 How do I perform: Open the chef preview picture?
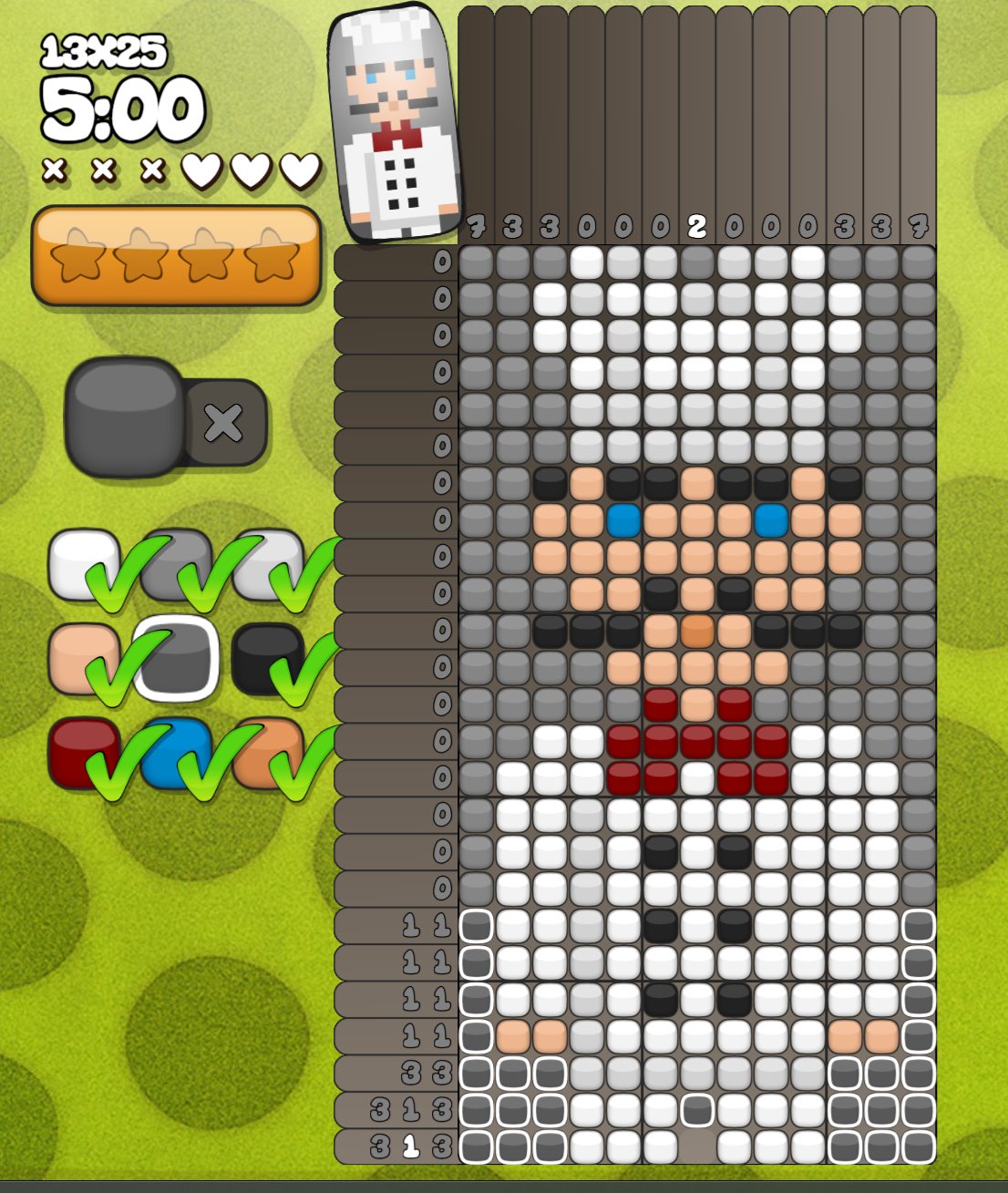[396, 125]
